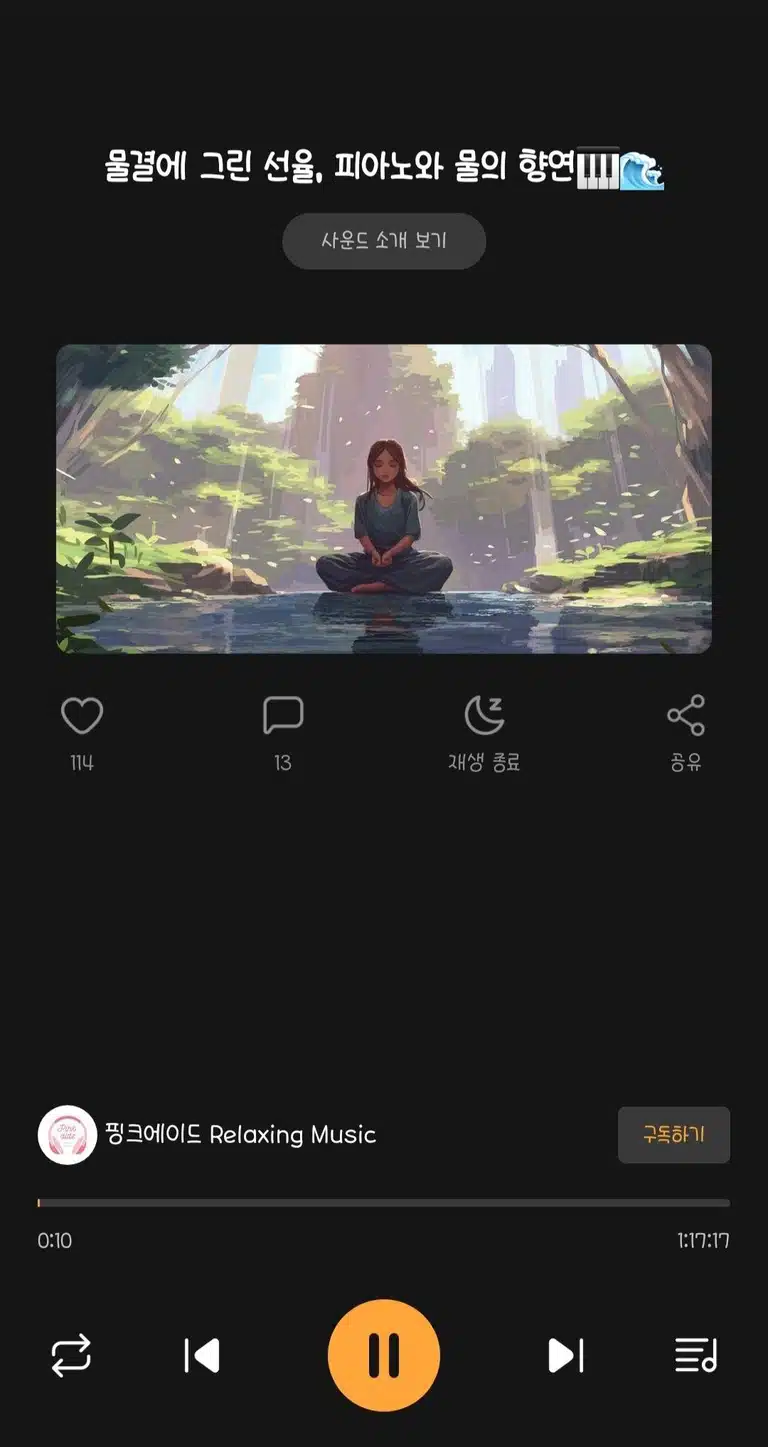Subscribe with the 구독하기 button

click(x=674, y=1135)
